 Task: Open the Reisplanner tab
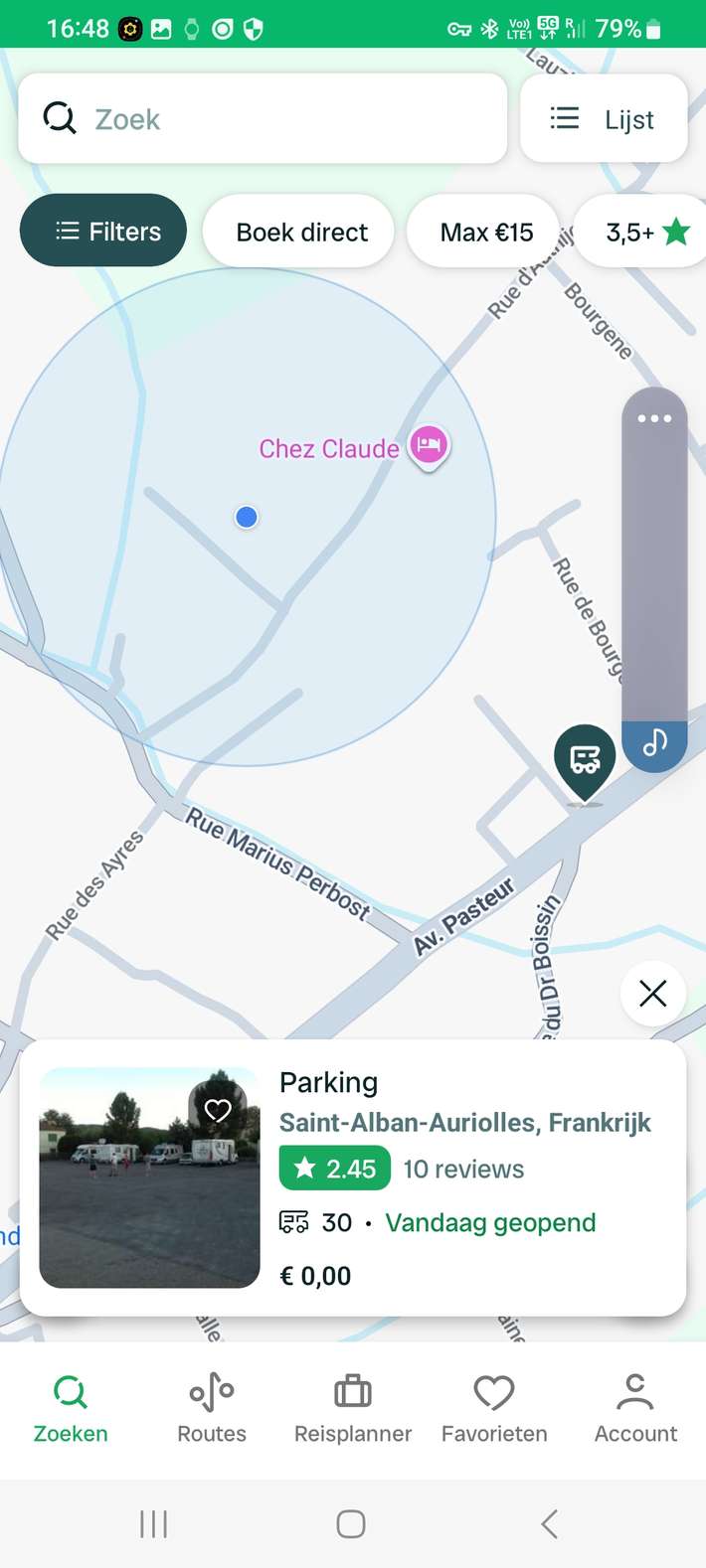353,1409
